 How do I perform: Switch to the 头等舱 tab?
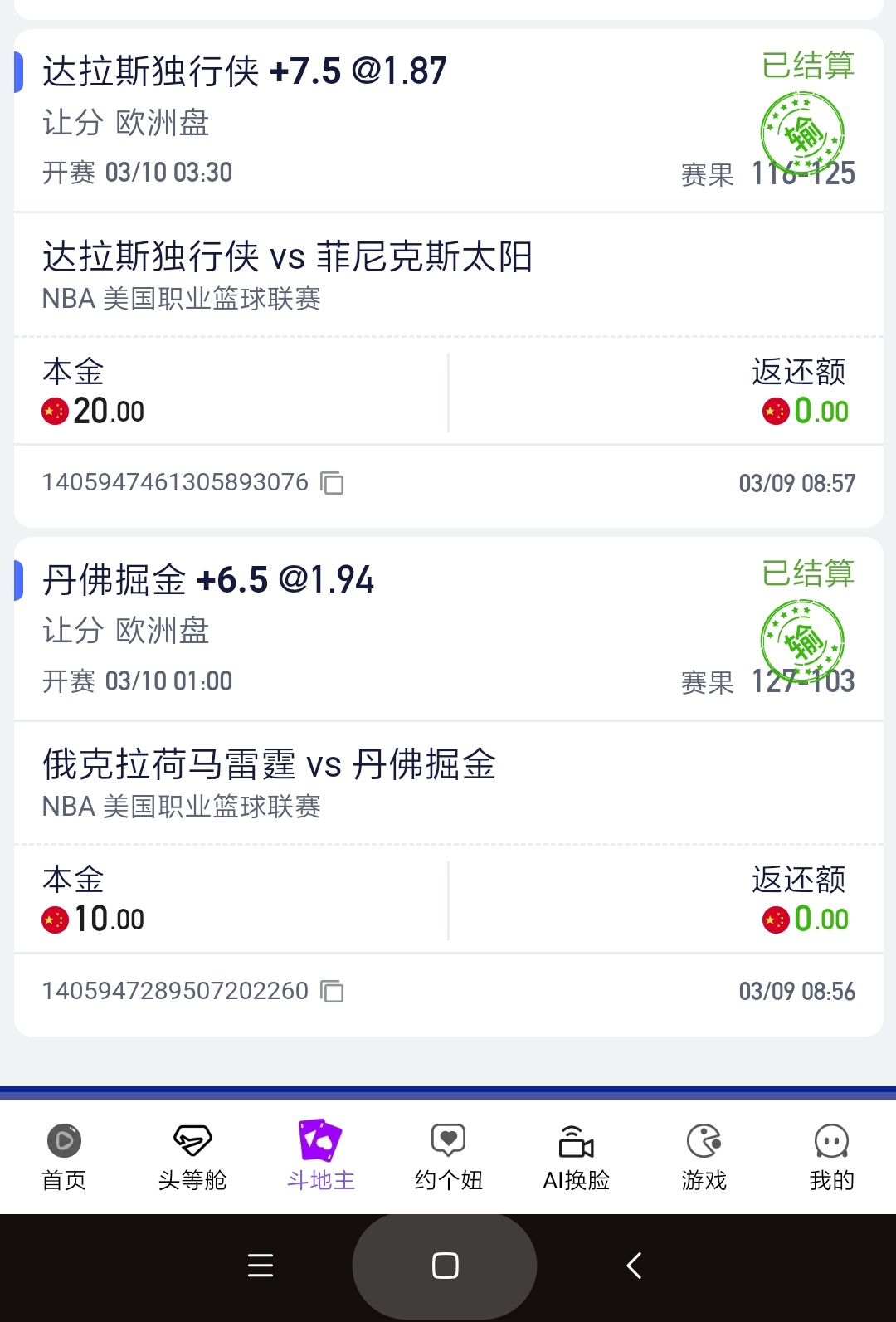point(192,1156)
